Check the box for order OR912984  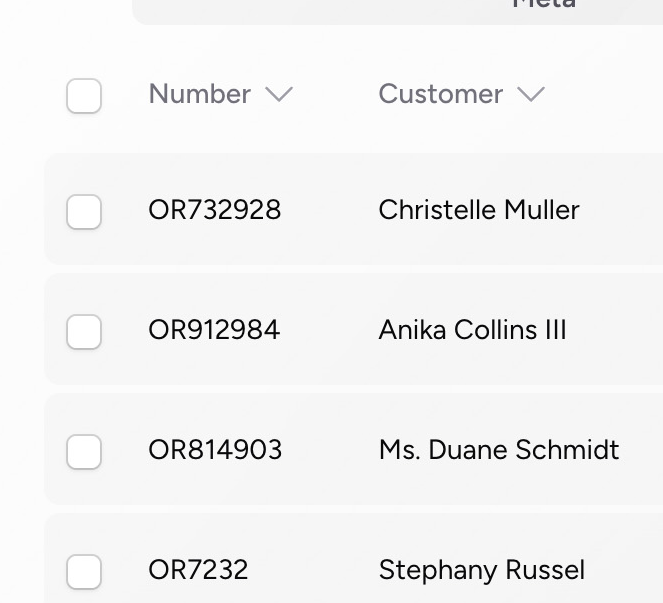pyautogui.click(x=84, y=332)
